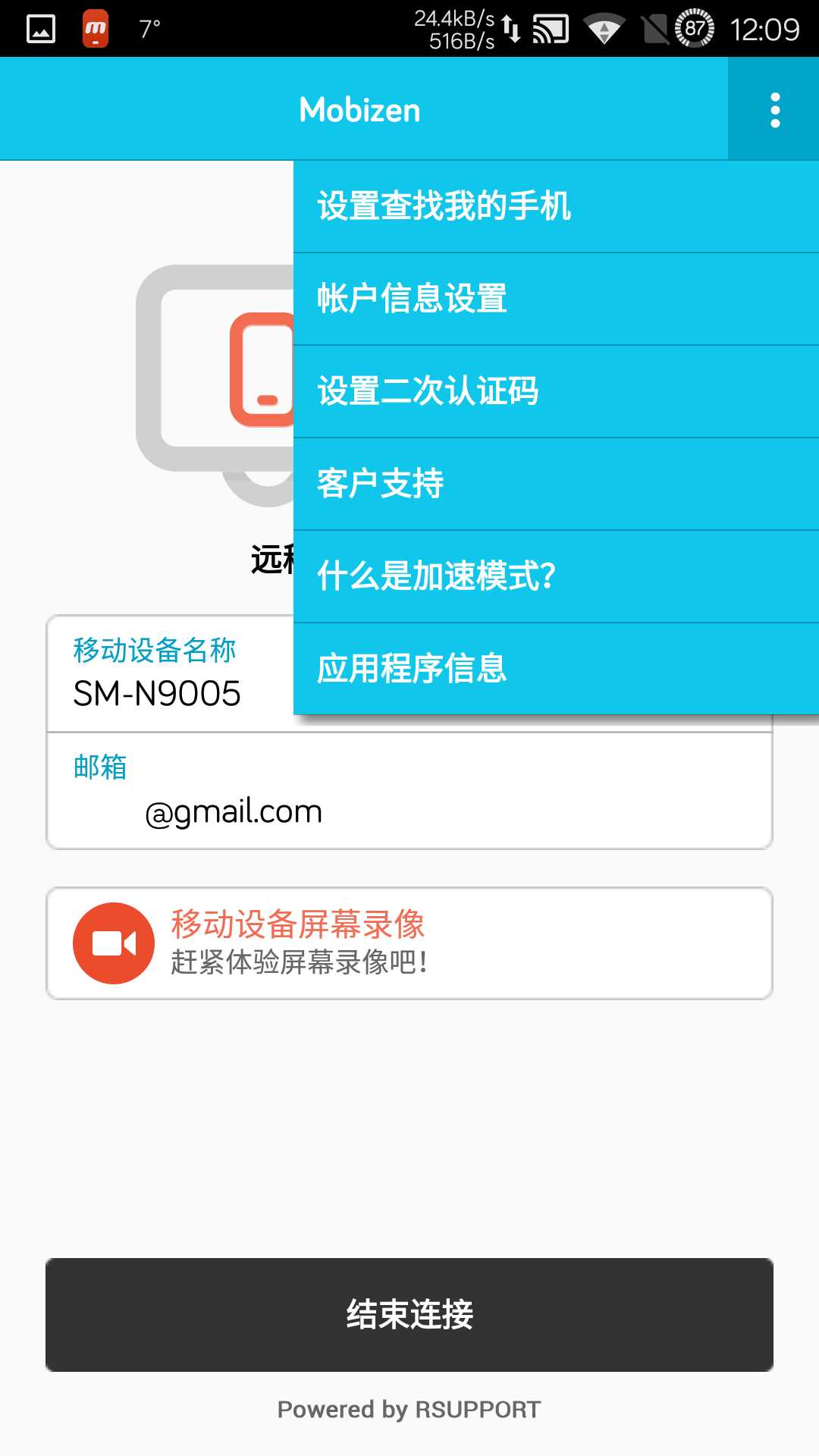Image resolution: width=819 pixels, height=1456 pixels.
Task: Tap the three-dot overflow menu icon
Action: [774, 110]
